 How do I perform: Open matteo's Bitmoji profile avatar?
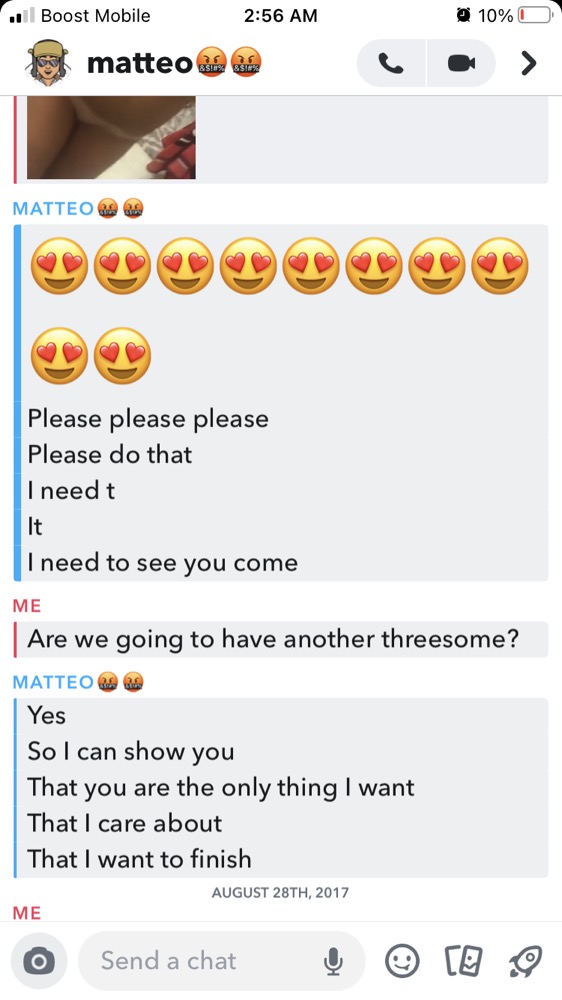coord(47,62)
